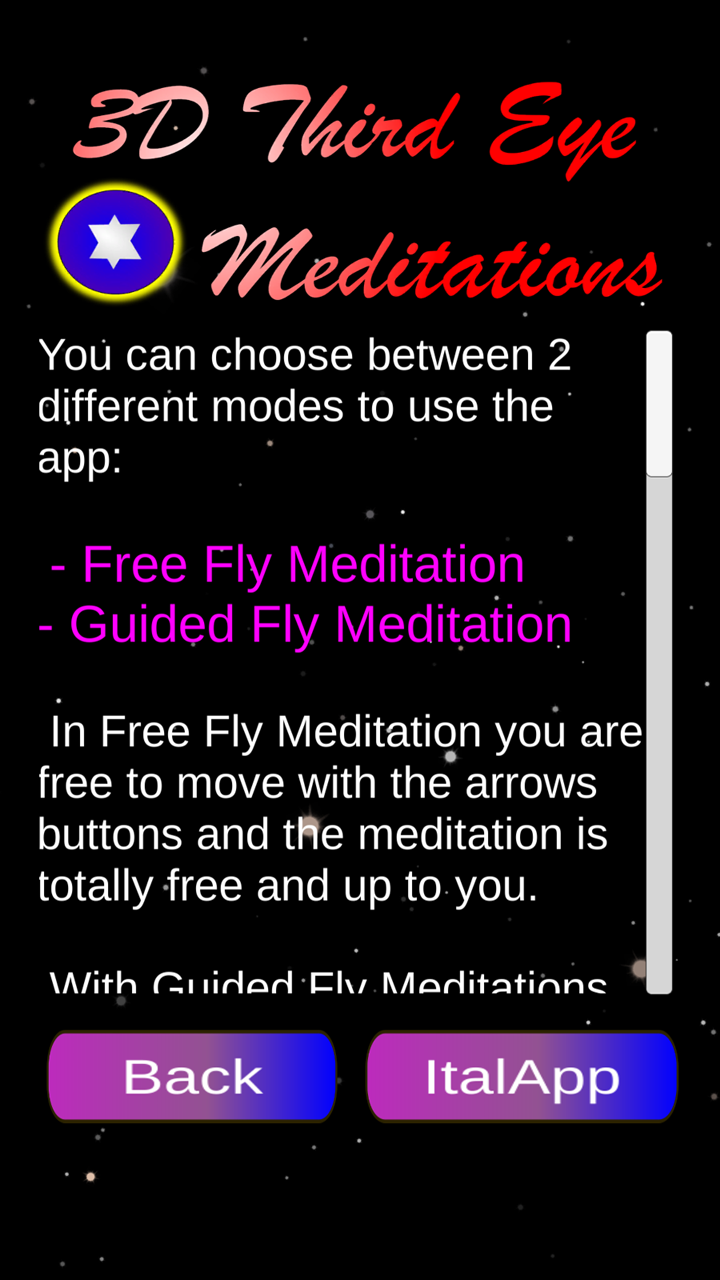Click the Back button

[192, 1076]
